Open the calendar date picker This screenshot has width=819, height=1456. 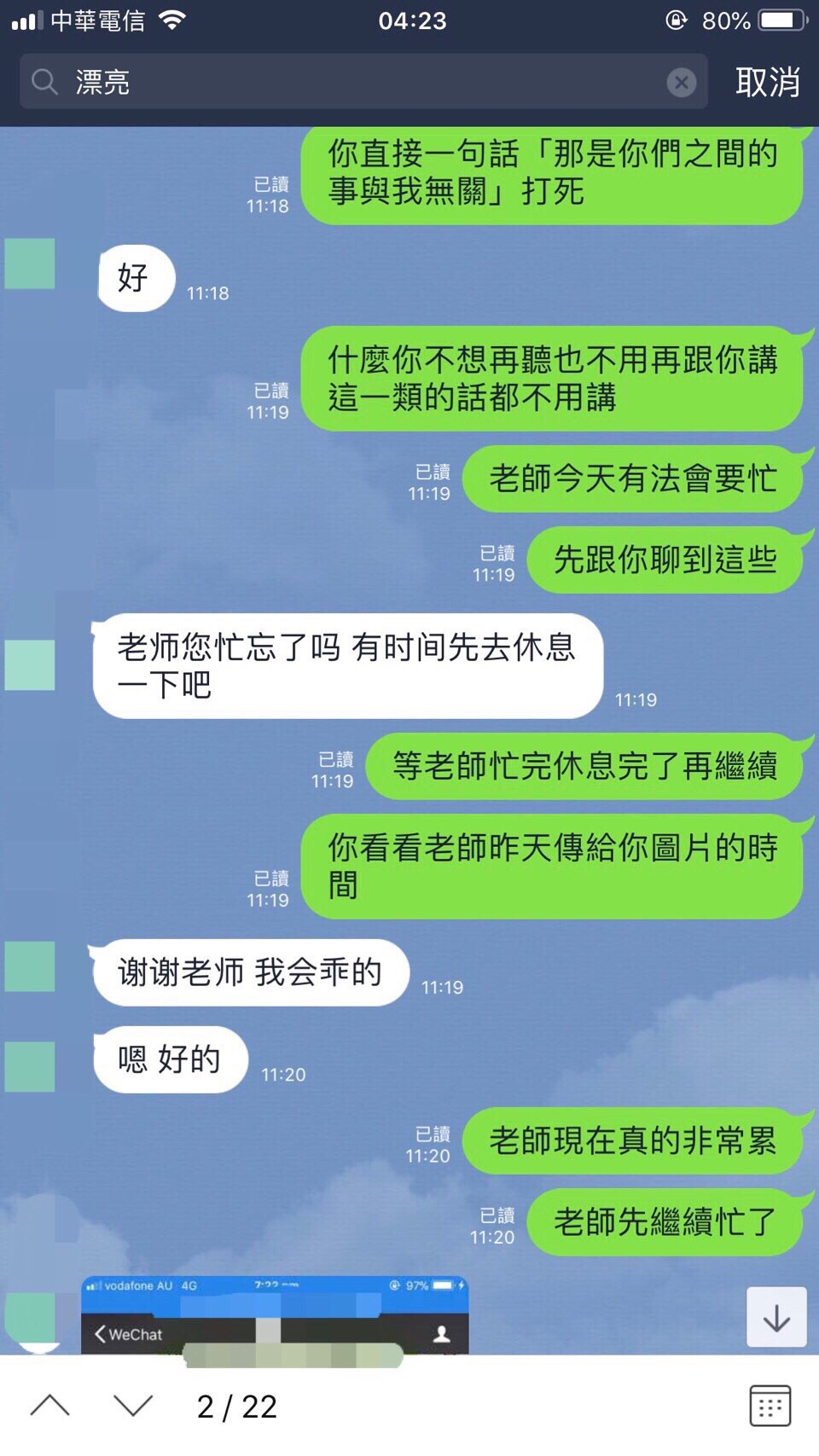[770, 1406]
